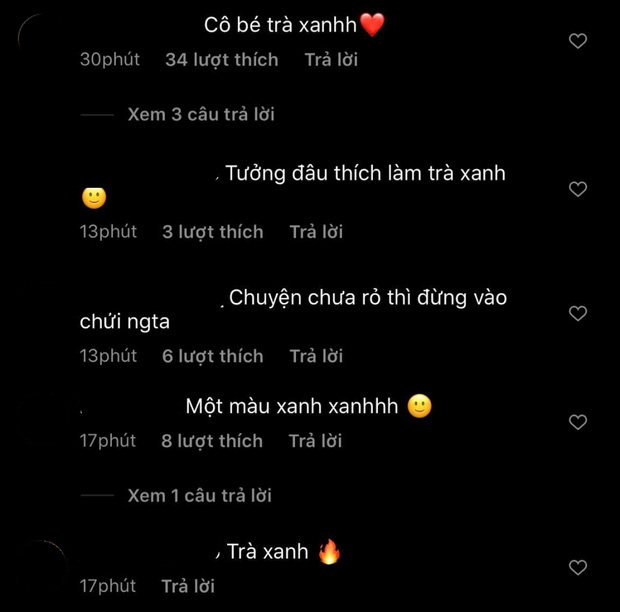The image size is (620, 612).
Task: Reply to "Chuyện chưa rỏ thì đừng vào" comment
Action: [x=316, y=356]
